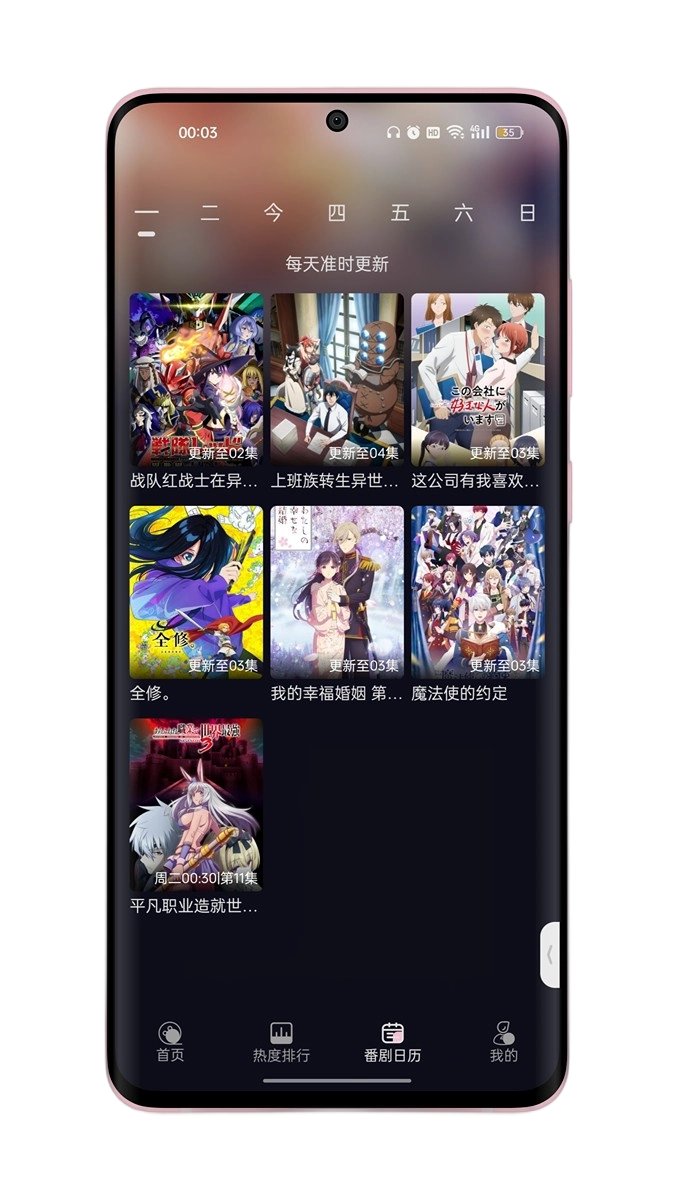Open the anime 全修。

[x=196, y=592]
